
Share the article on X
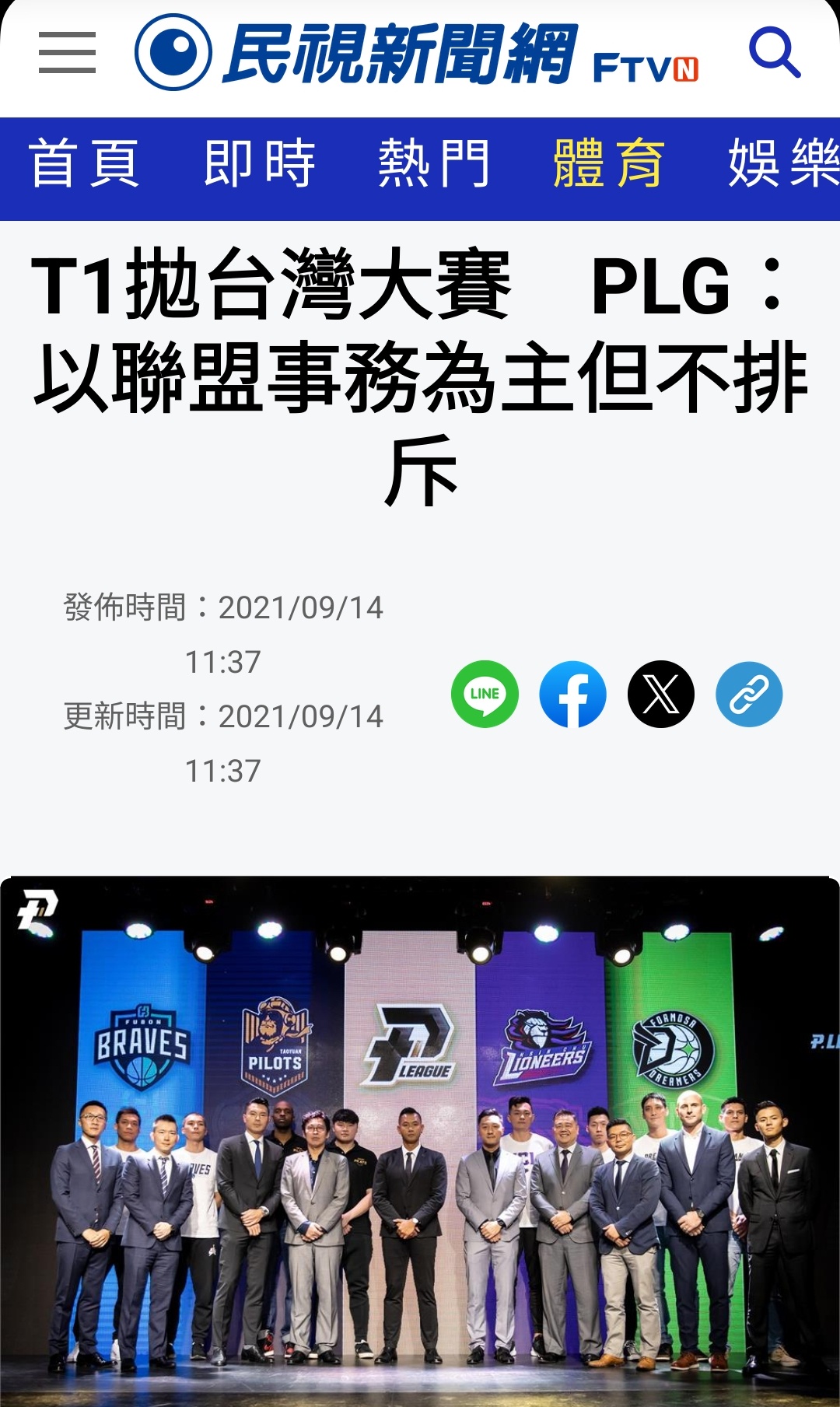coord(661,694)
